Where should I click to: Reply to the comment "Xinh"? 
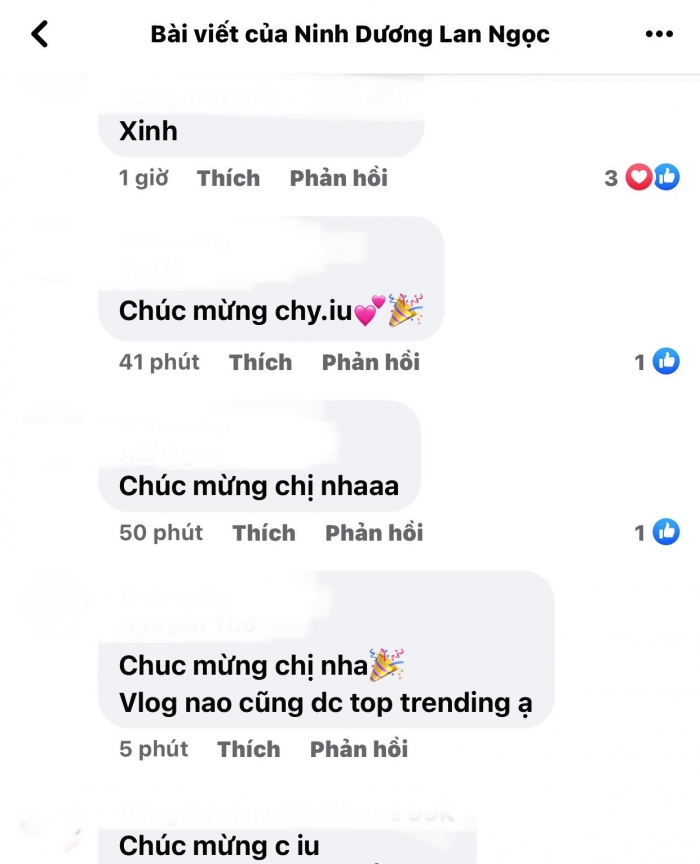(x=338, y=178)
